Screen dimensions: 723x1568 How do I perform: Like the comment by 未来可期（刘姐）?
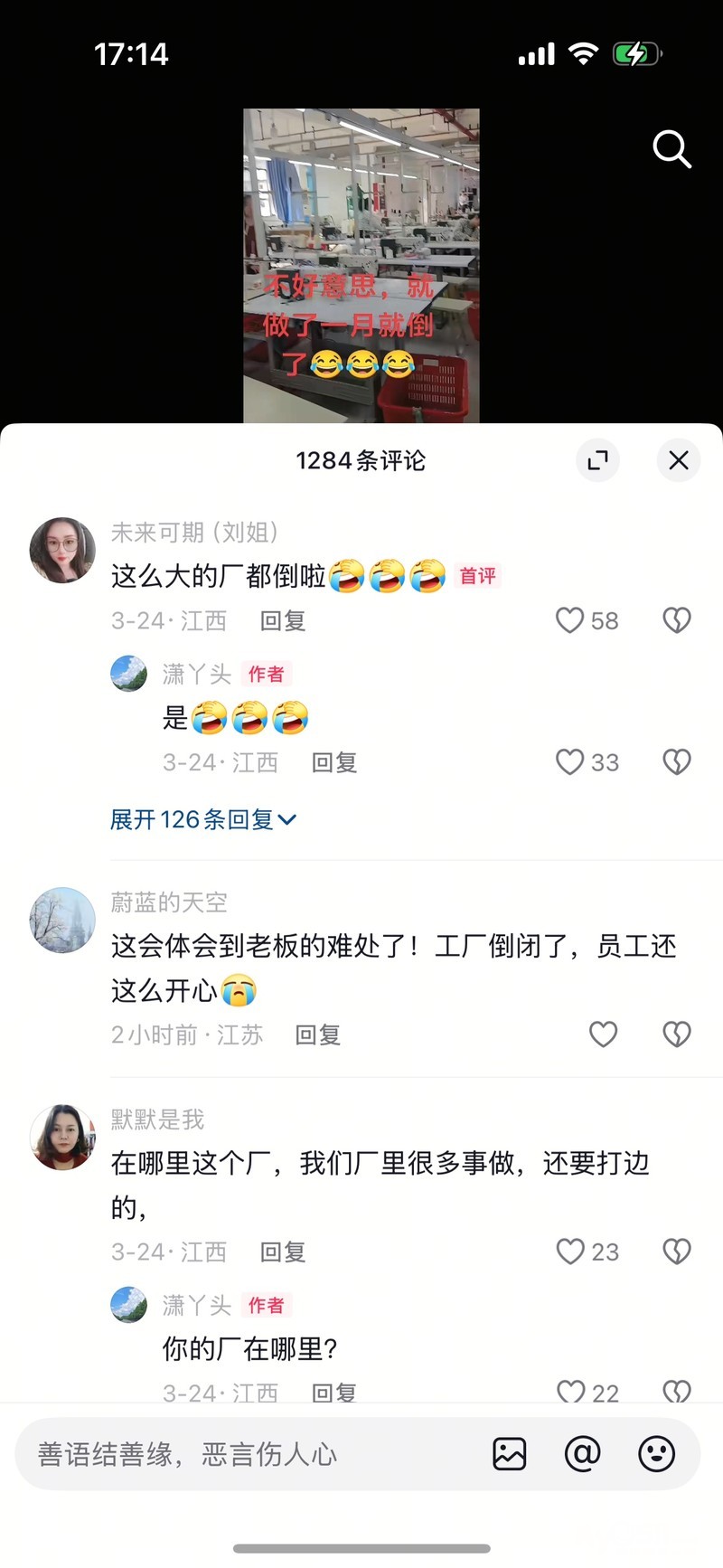(x=570, y=620)
